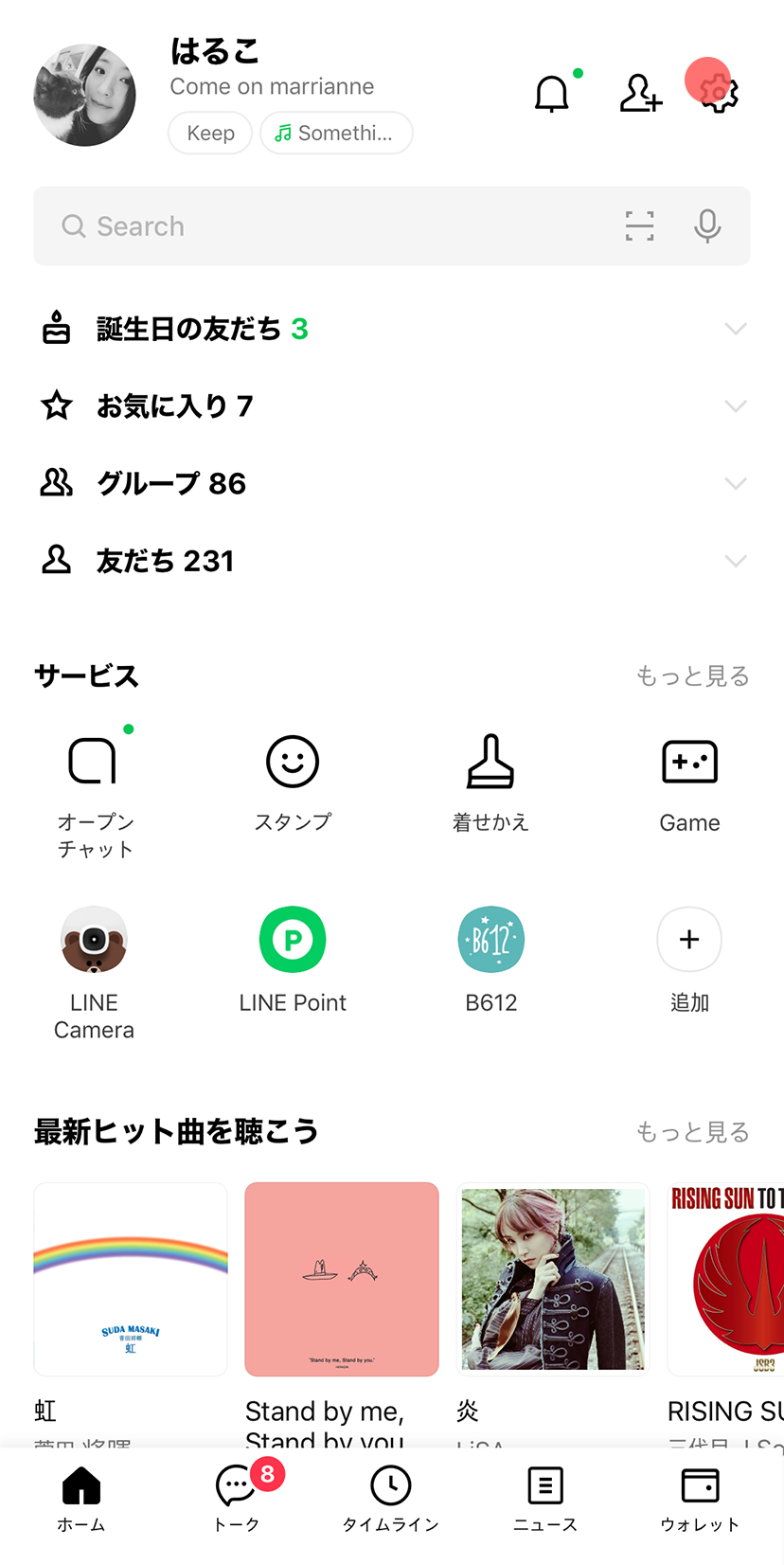Open LINE Camera service icon
Screen dimensions: 784x1565
(94, 939)
